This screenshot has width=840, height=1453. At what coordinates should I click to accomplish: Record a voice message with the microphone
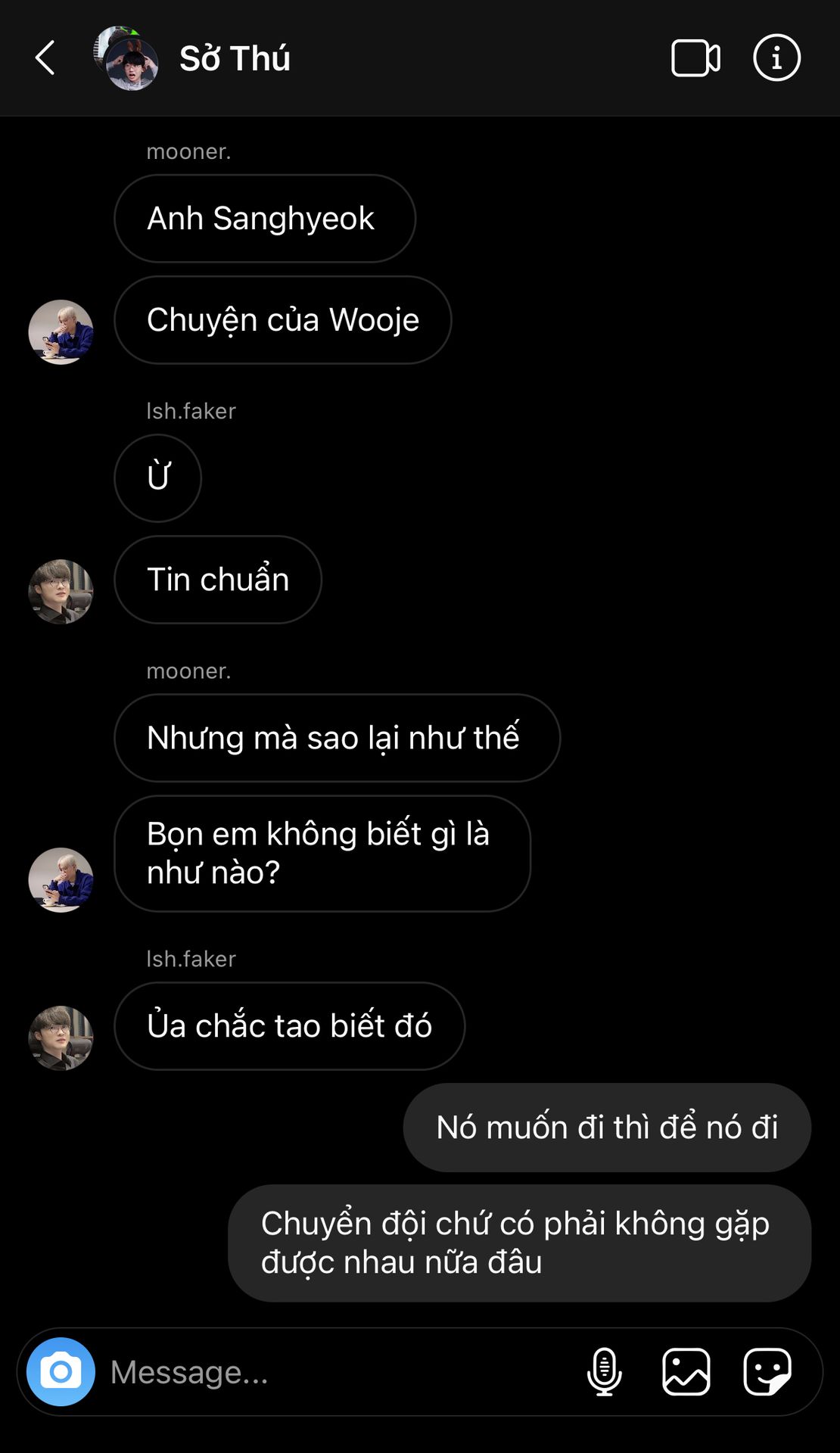pos(604,1371)
